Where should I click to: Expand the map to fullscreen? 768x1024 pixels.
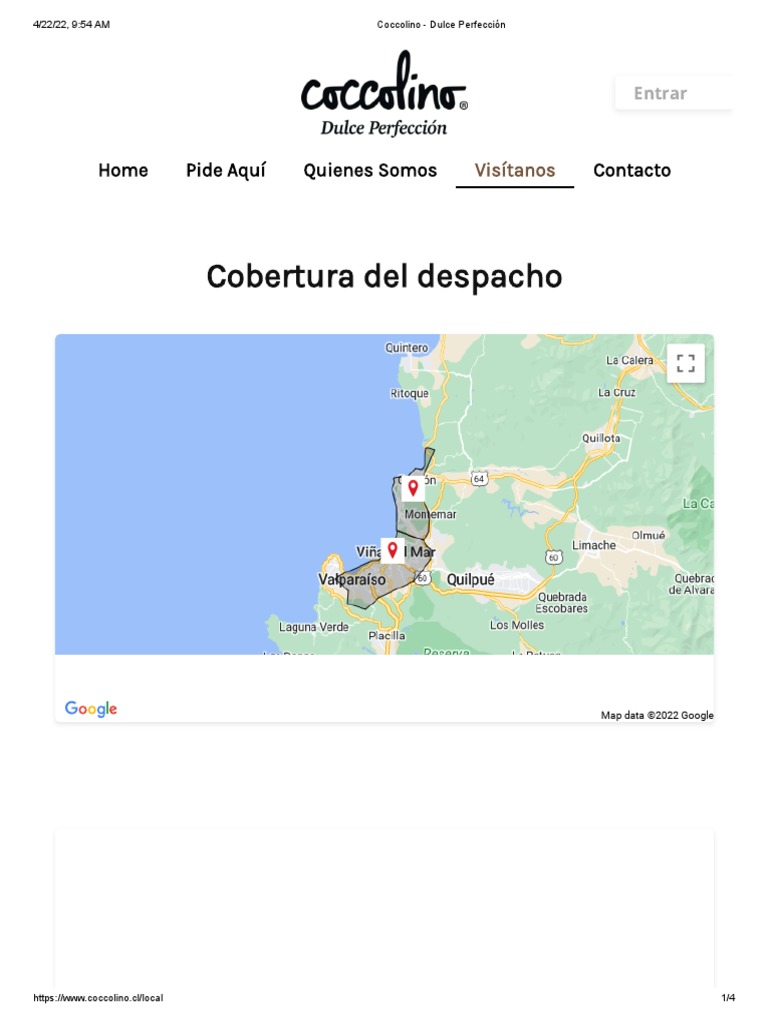[686, 363]
